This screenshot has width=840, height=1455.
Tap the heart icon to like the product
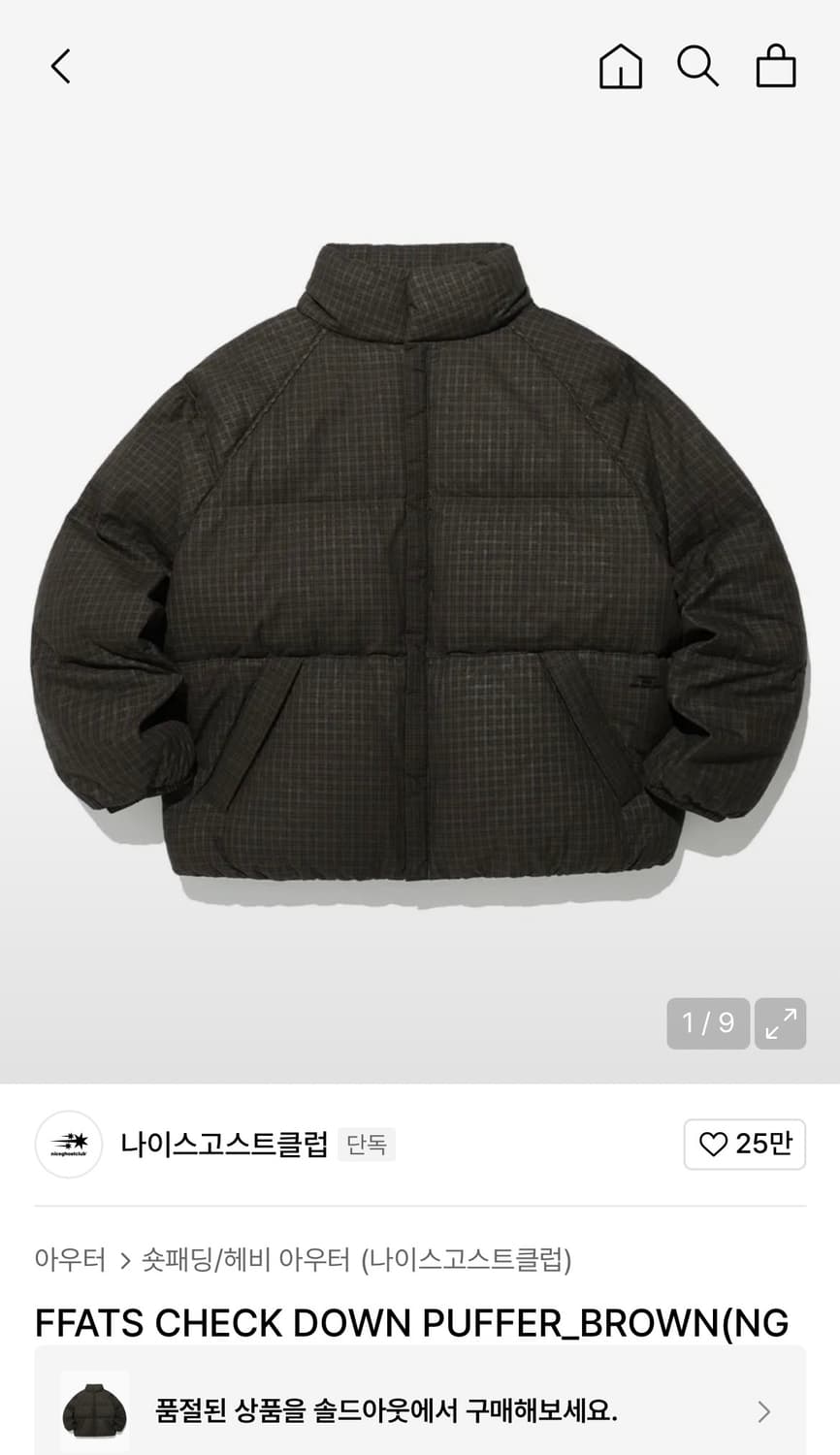click(716, 1145)
